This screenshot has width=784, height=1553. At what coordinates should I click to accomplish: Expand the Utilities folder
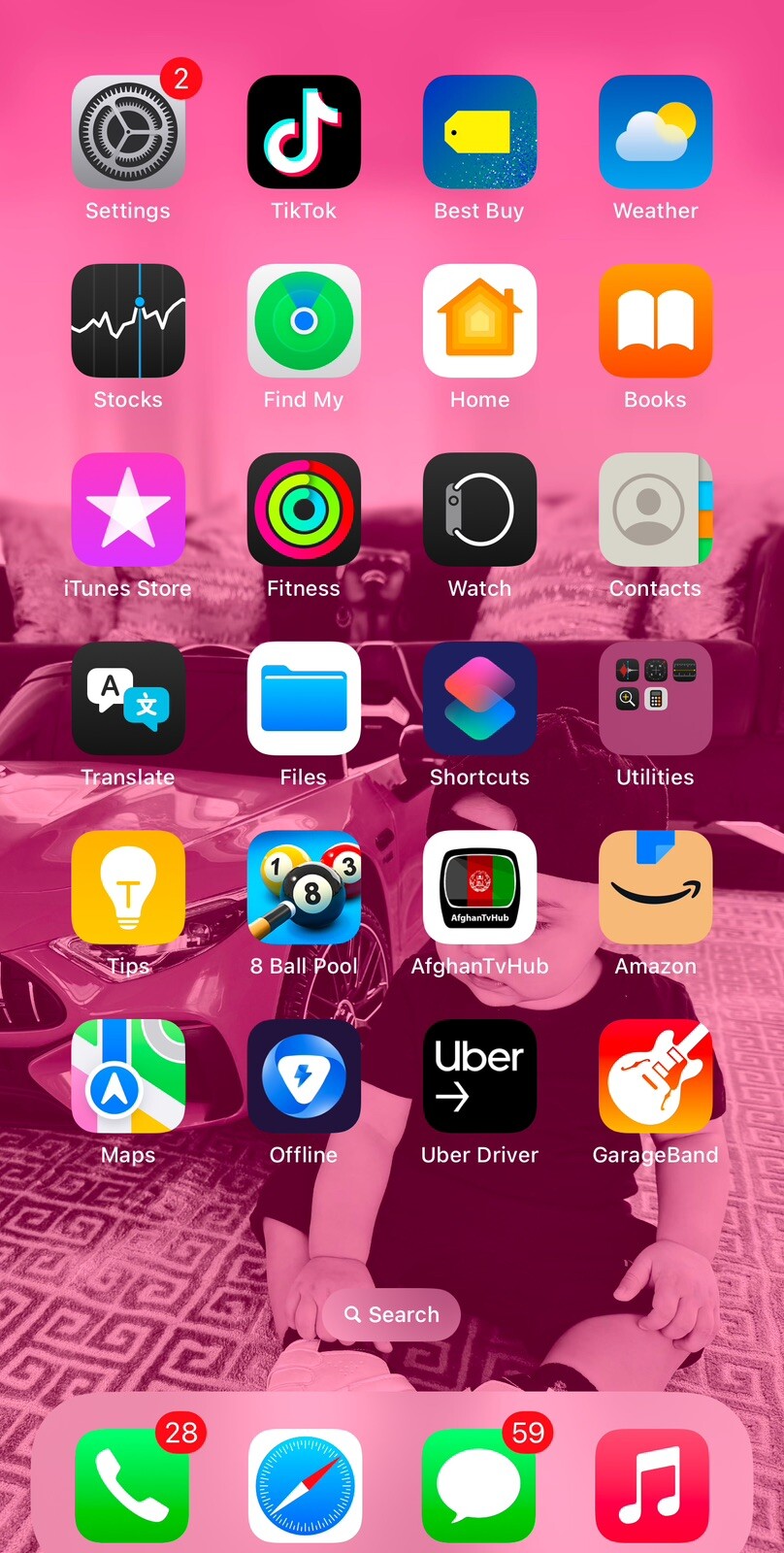click(x=655, y=698)
